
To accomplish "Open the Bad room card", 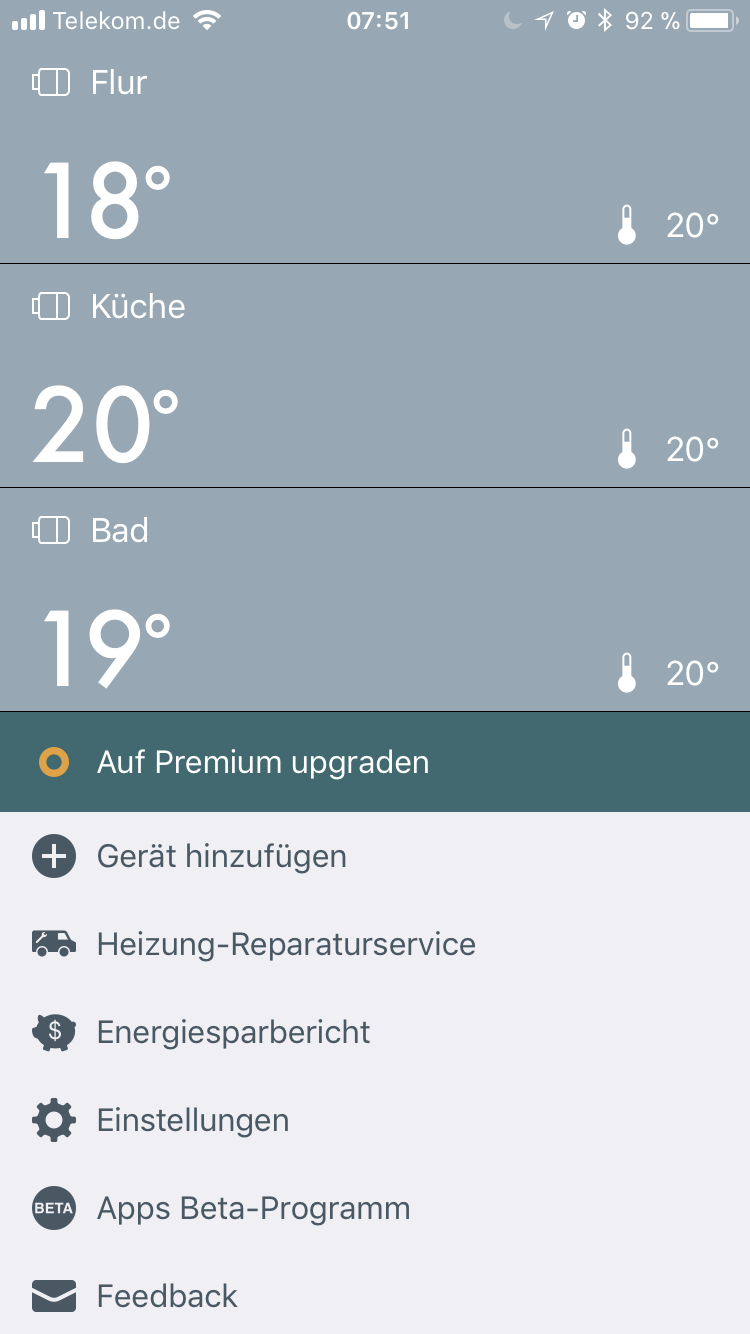I will (375, 600).
